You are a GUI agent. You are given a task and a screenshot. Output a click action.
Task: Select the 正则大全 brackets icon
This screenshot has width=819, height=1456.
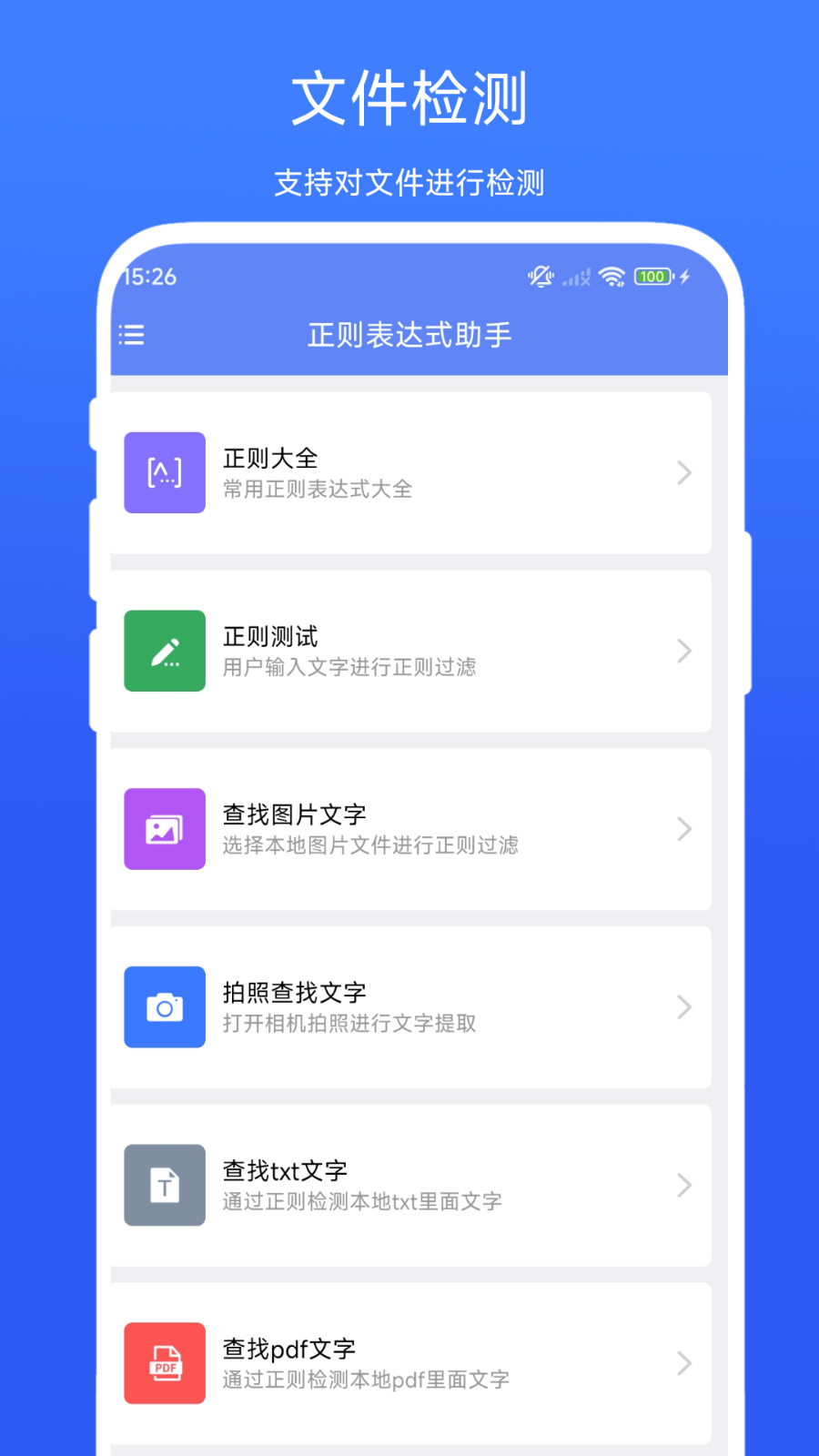(x=164, y=472)
